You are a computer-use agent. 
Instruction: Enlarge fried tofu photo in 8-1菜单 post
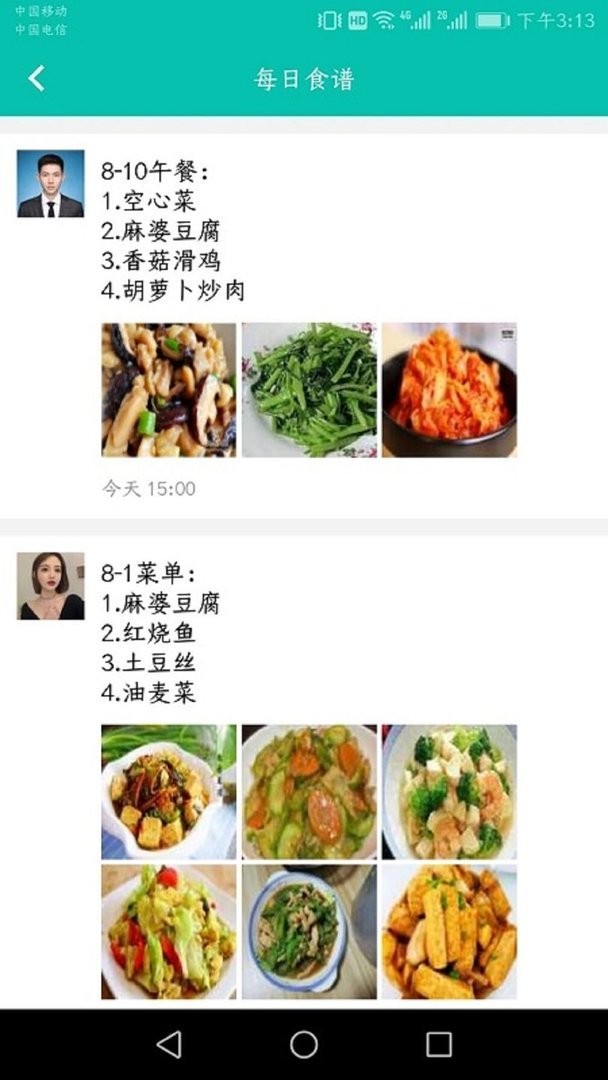(449, 932)
